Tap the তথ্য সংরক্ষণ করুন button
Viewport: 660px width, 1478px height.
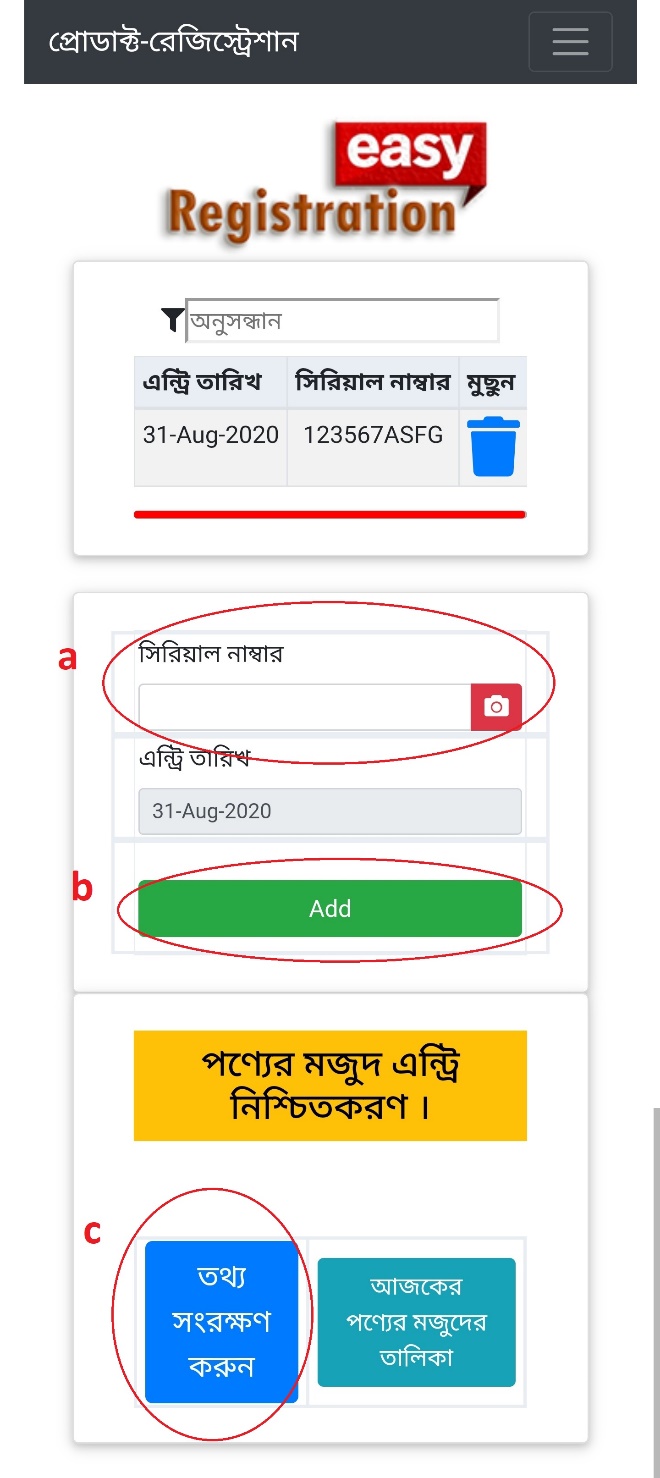[x=222, y=1321]
